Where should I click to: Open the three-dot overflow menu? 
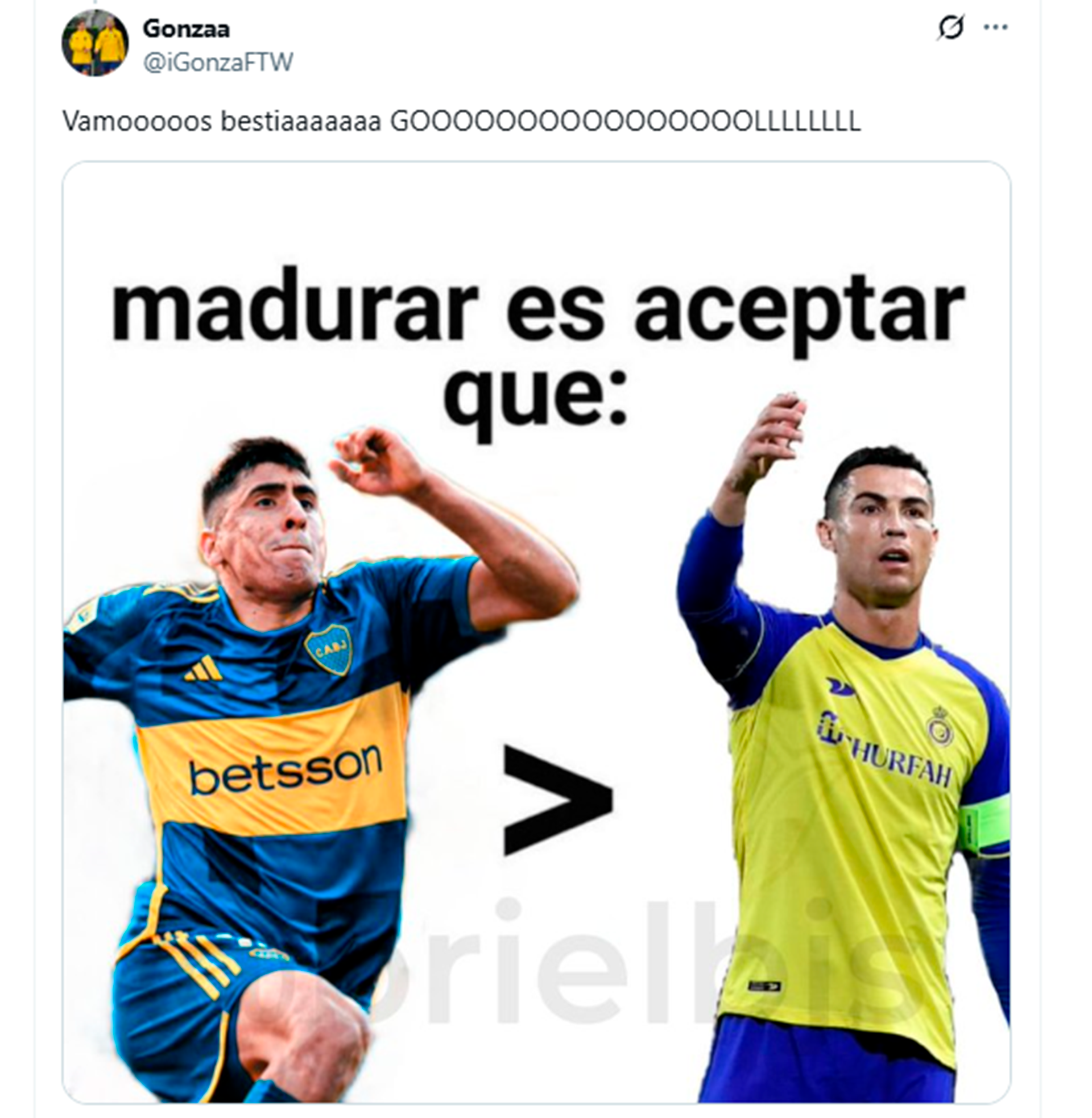click(x=995, y=27)
